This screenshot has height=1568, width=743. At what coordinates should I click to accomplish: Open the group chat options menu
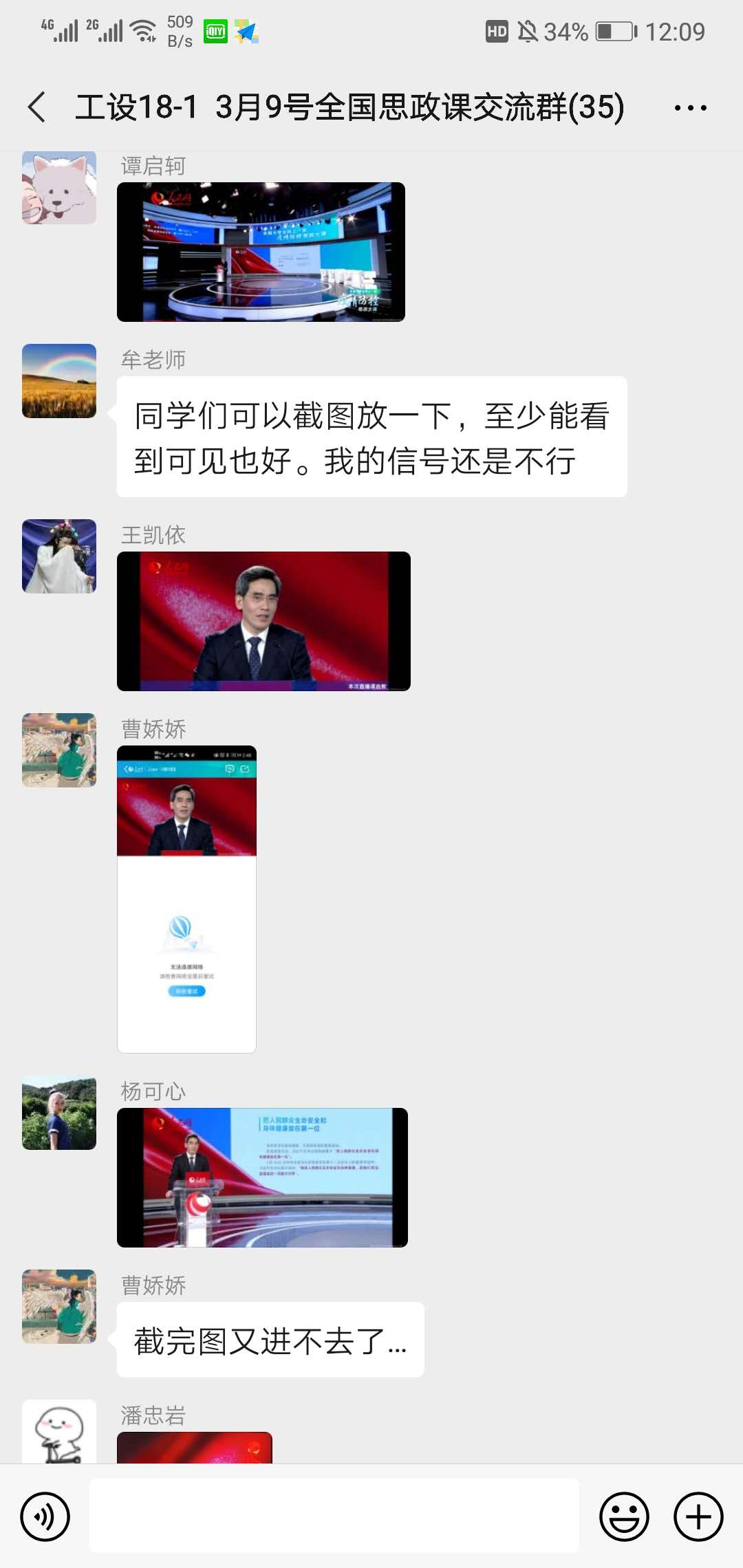click(x=690, y=108)
